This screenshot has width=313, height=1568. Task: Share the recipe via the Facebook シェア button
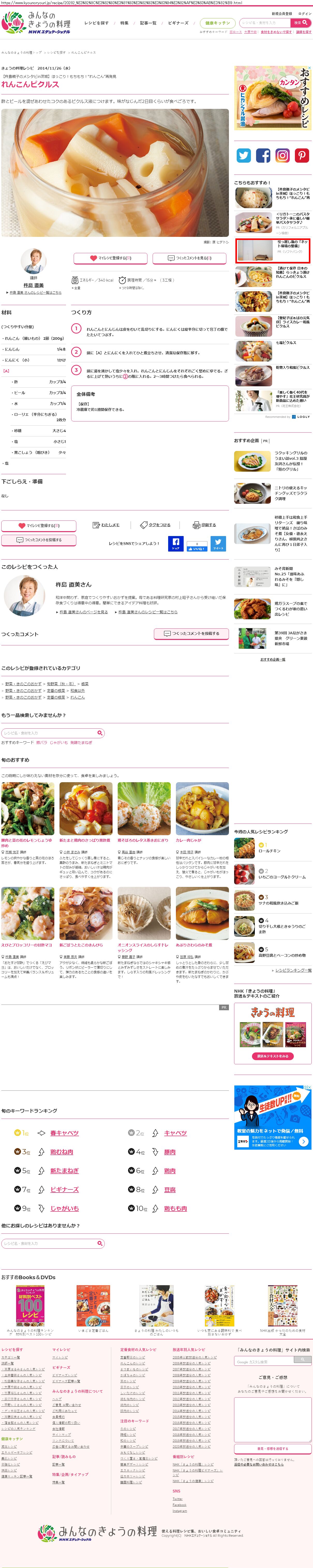(x=175, y=543)
